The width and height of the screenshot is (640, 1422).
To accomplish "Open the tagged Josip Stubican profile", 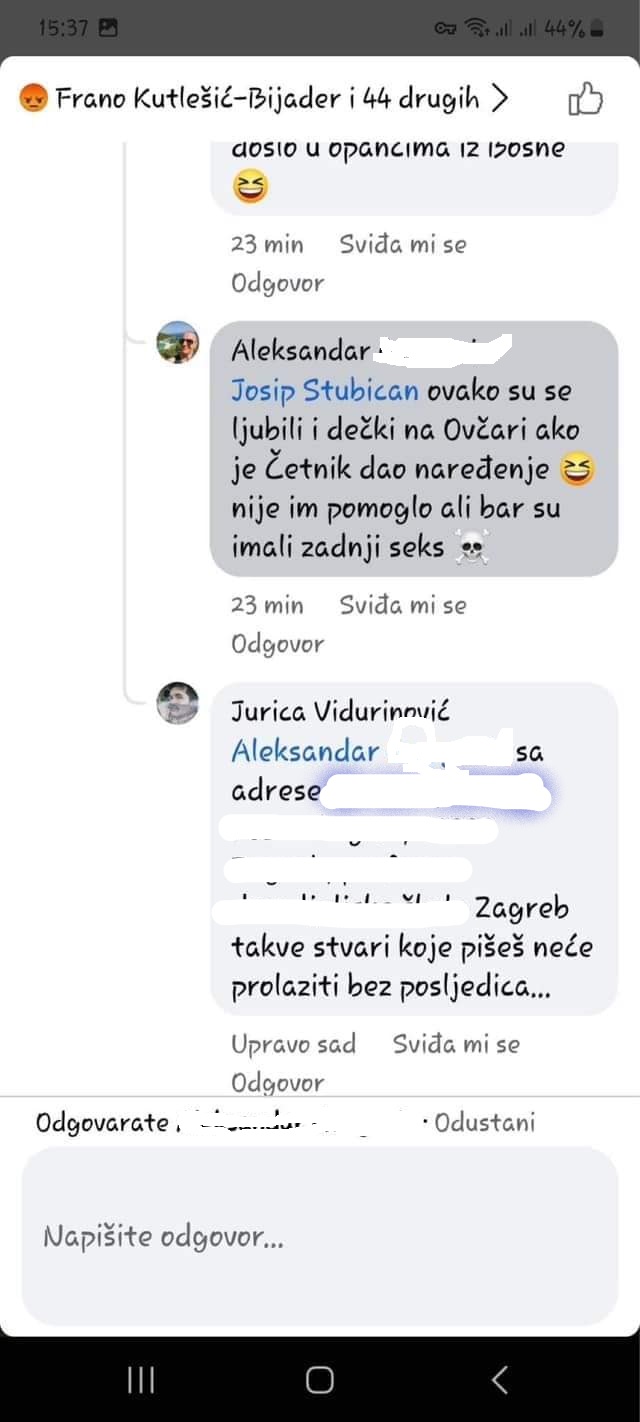I will 316,390.
